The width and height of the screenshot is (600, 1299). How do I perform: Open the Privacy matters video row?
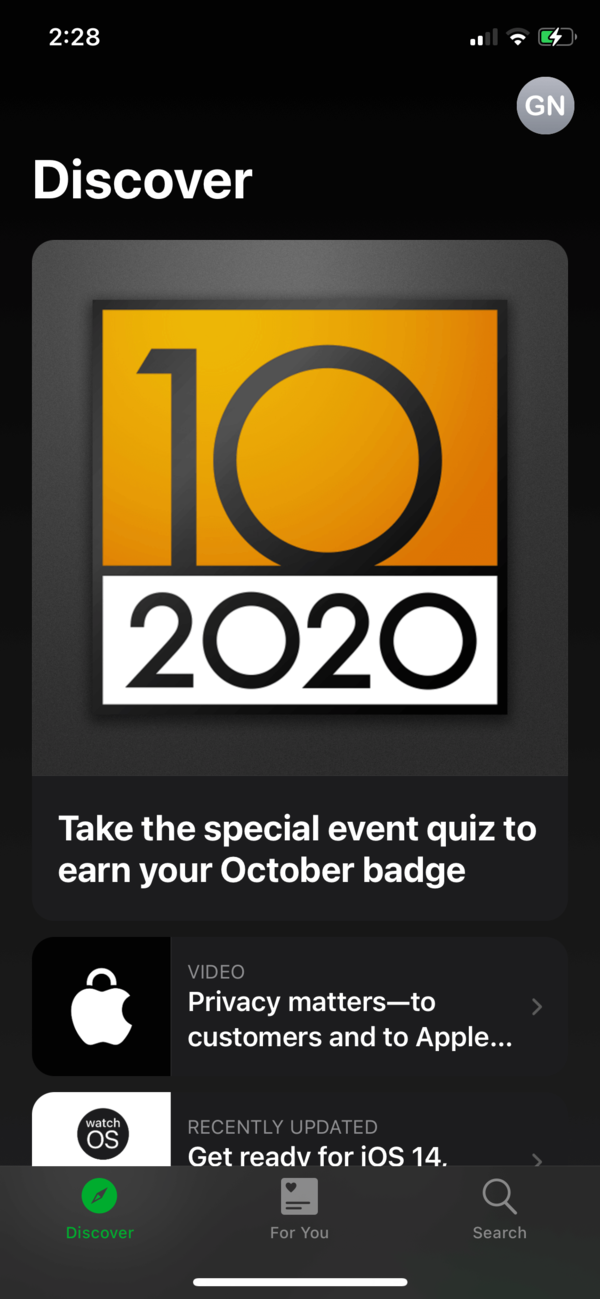tap(300, 1007)
